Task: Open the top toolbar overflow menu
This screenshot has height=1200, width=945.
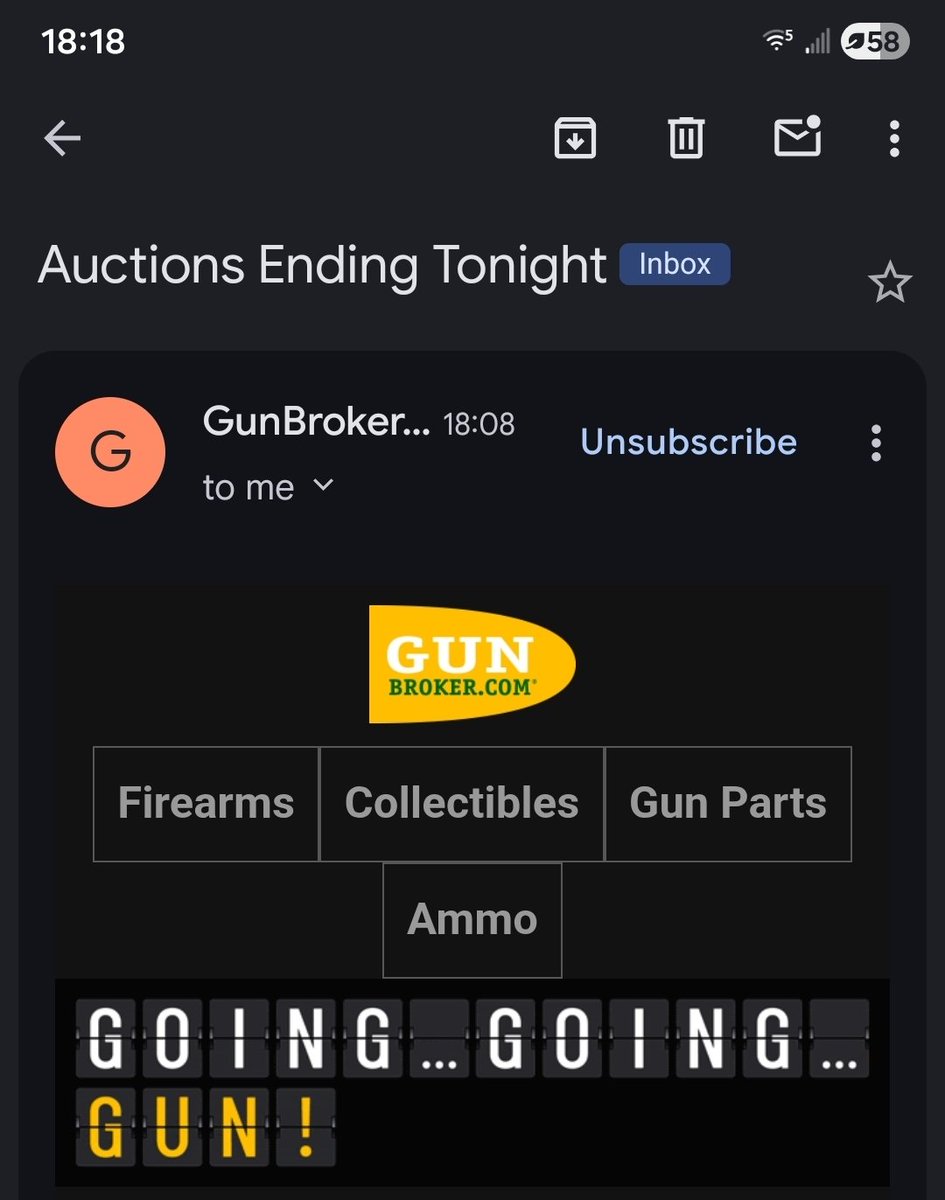Action: (x=894, y=138)
